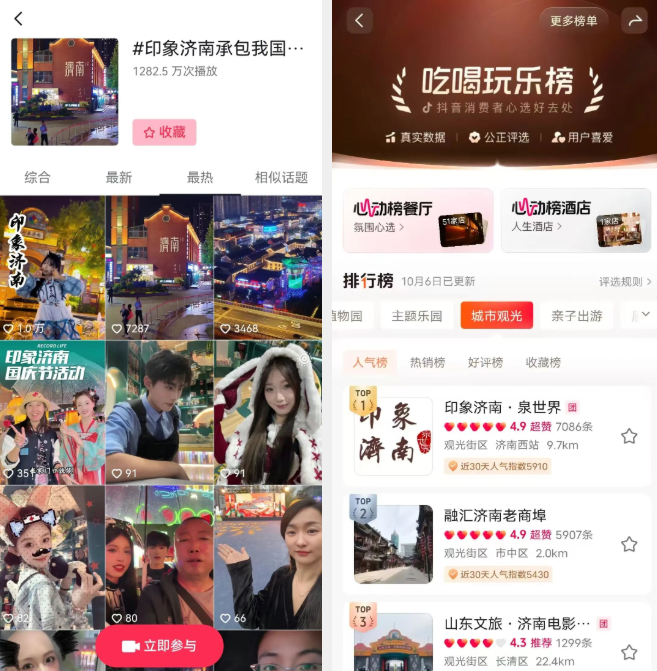
Task: Switch to the 热销榜 ranking
Action: click(x=427, y=362)
